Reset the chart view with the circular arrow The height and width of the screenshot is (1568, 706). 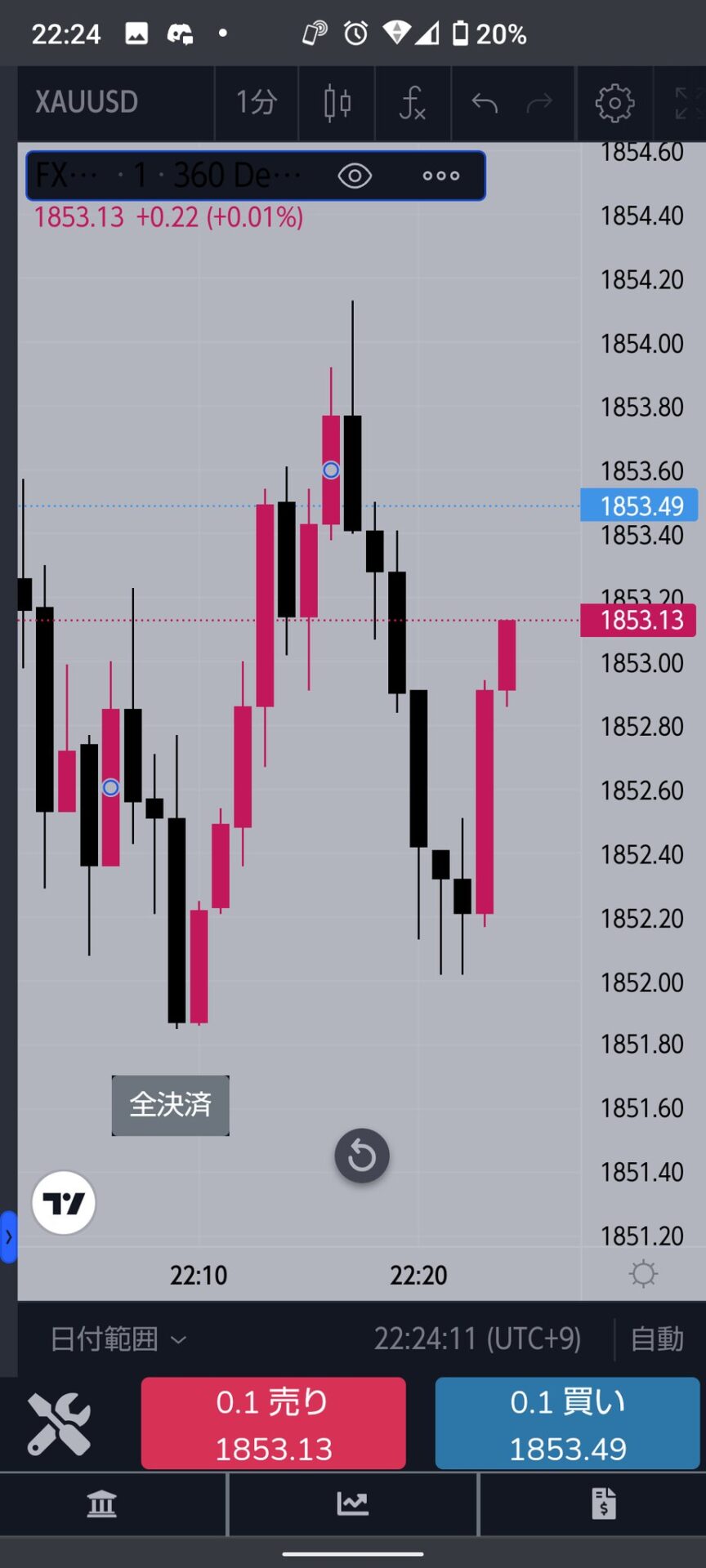coord(362,1156)
